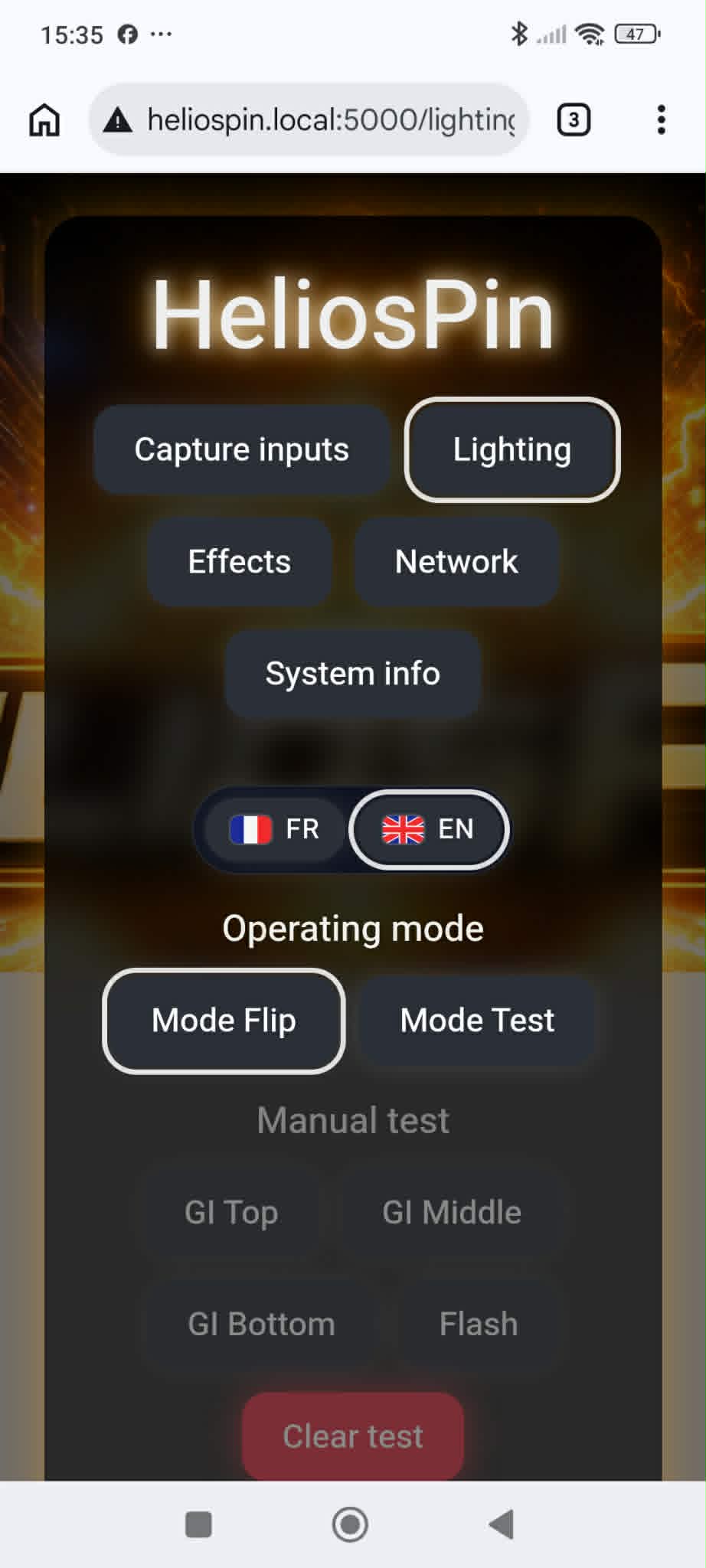
Task: Open the browser overflow menu
Action: click(x=661, y=120)
